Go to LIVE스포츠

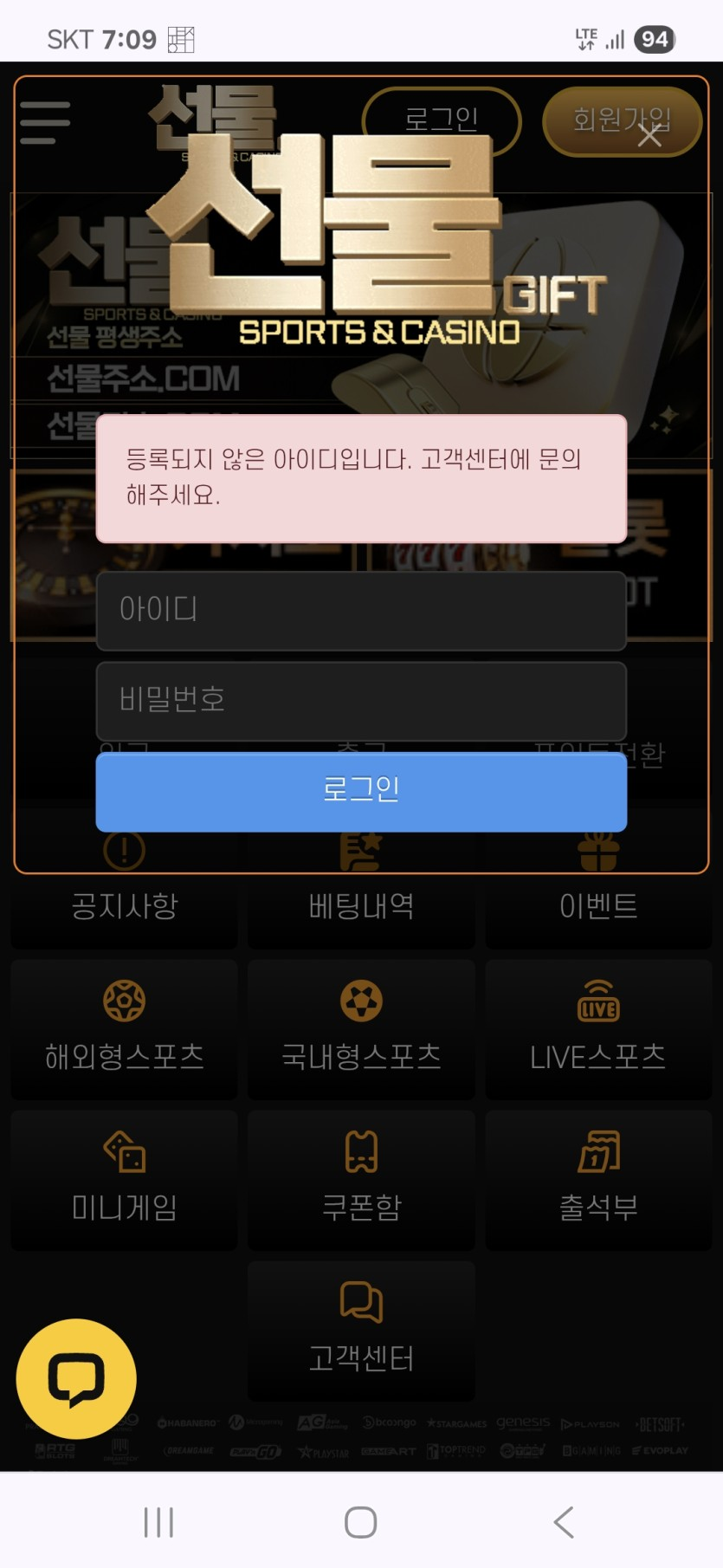click(x=598, y=1030)
